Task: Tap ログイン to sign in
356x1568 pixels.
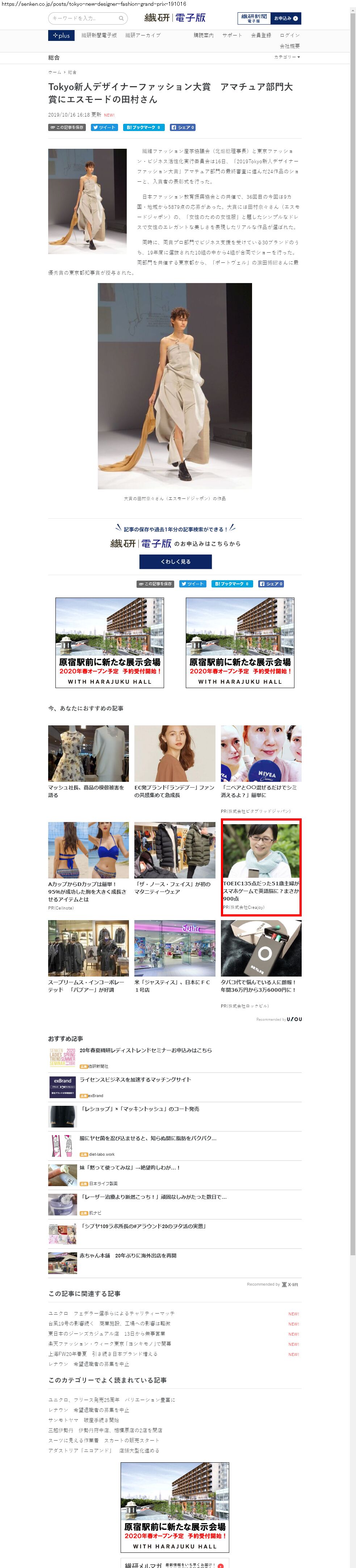Action: pyautogui.click(x=290, y=35)
